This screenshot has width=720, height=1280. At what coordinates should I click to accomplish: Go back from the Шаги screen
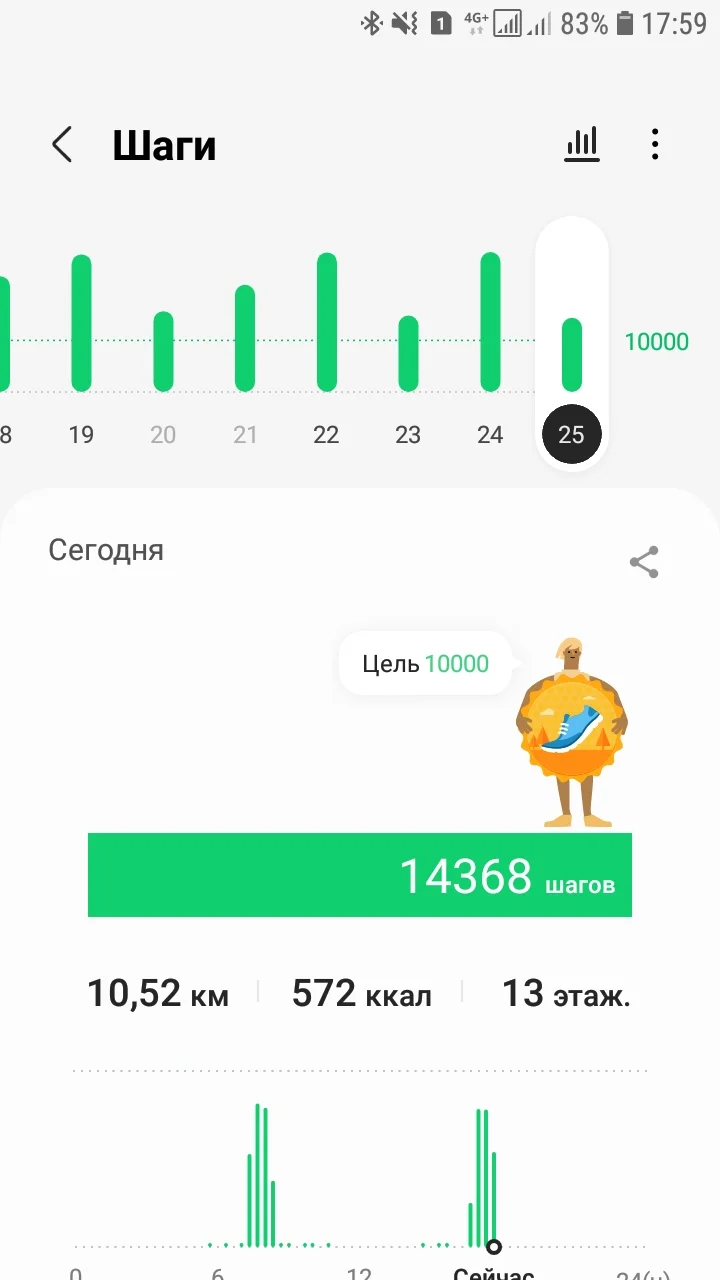tap(62, 145)
